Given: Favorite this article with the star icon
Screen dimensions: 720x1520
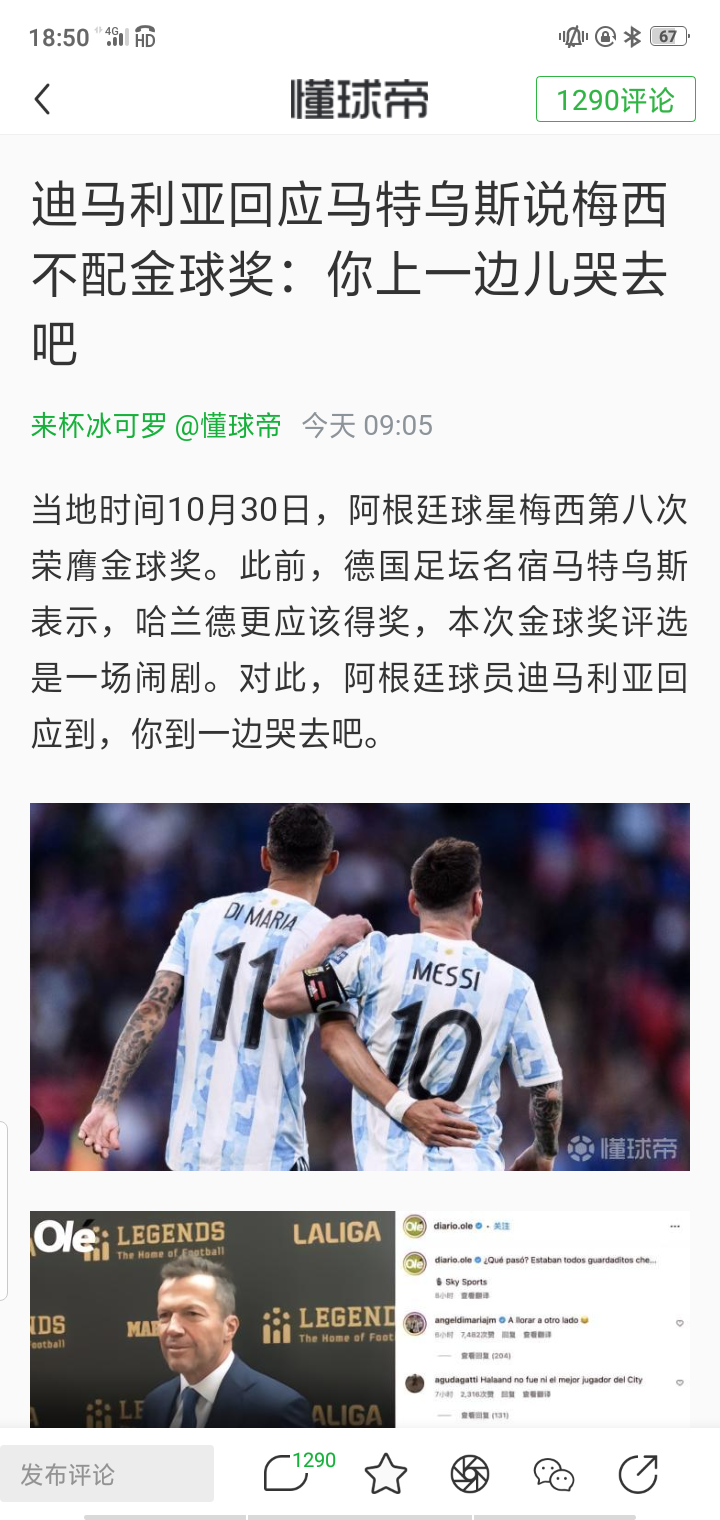Looking at the screenshot, I should (385, 1474).
